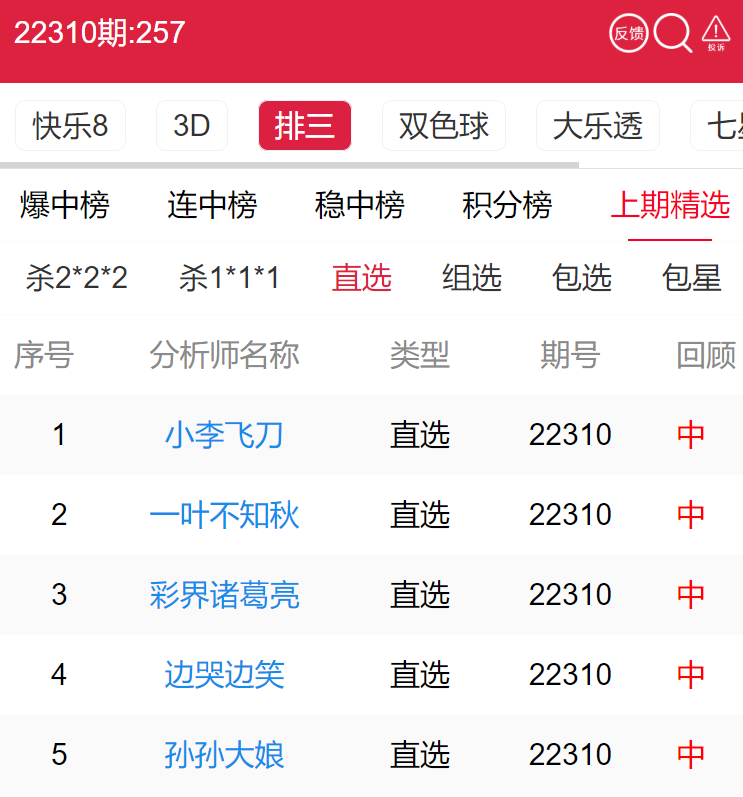Select the 3D lottery tab
The image size is (743, 797).
click(191, 126)
